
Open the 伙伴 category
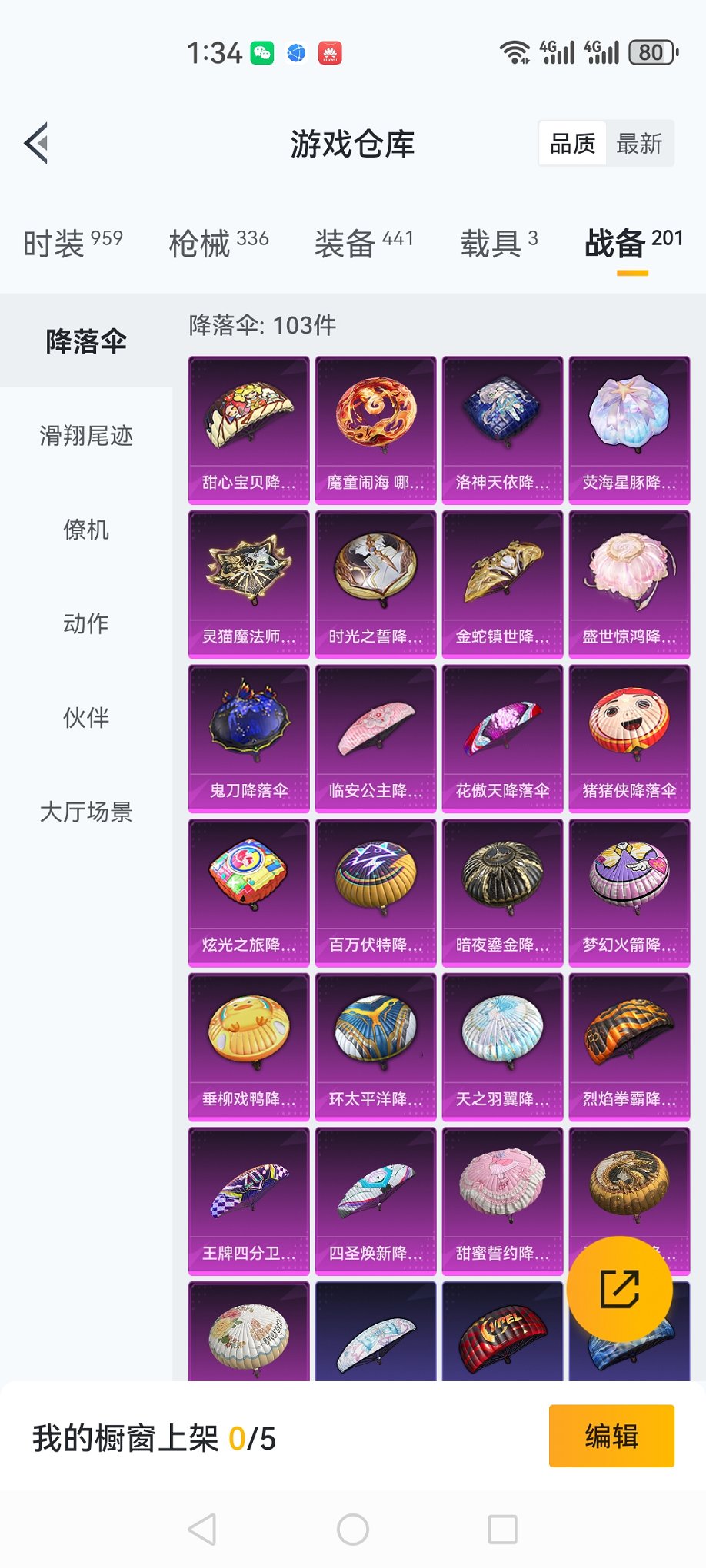click(86, 717)
